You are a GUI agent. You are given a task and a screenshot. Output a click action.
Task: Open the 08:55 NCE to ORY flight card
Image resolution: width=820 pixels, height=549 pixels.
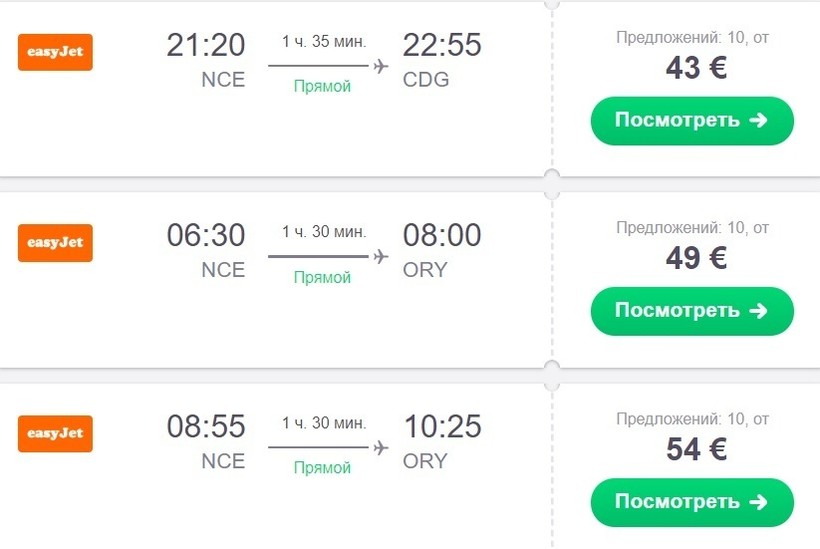(323, 443)
